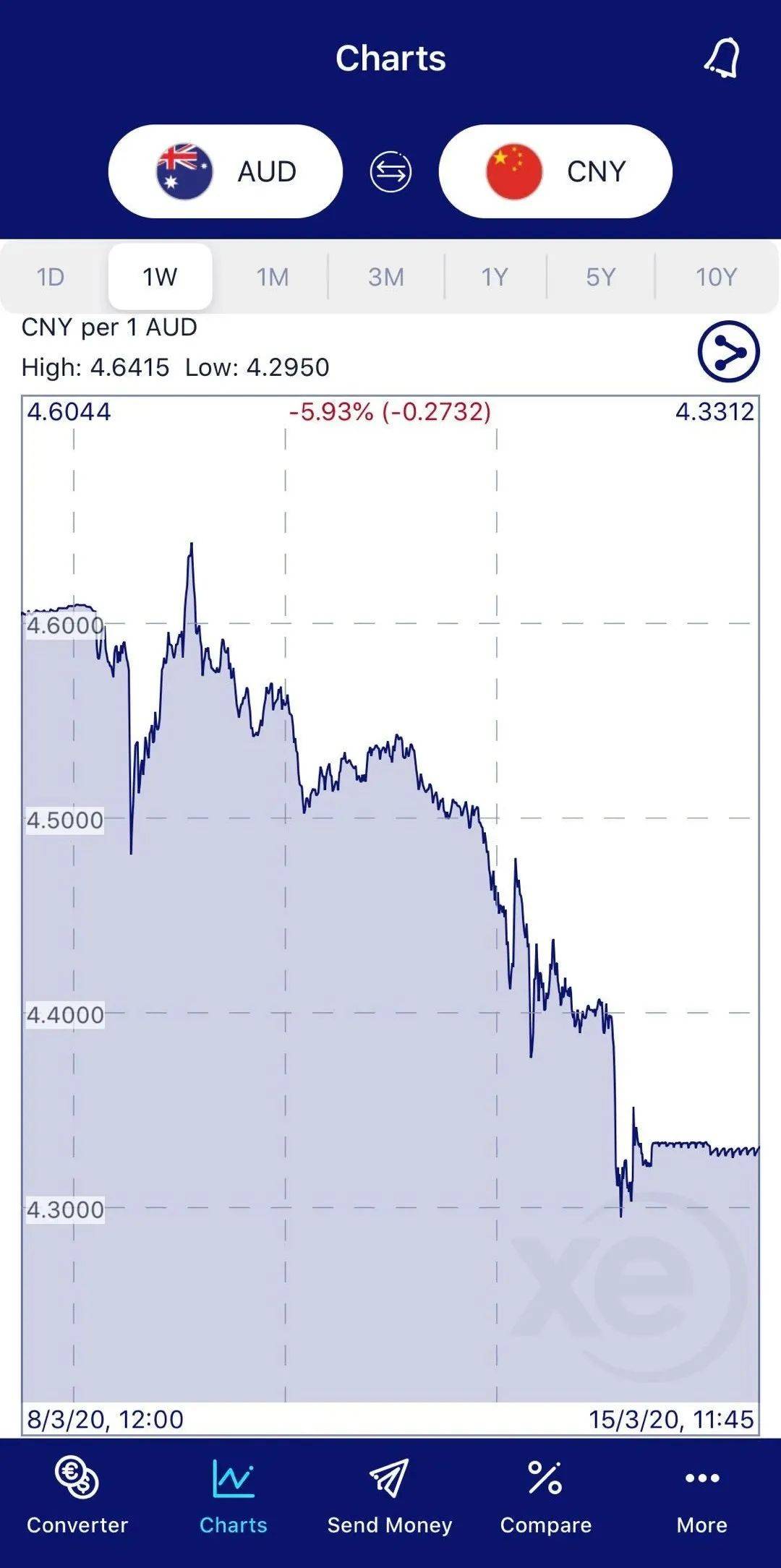Show the 1M chart range
Viewport: 781px width, 1568px height.
click(x=273, y=277)
